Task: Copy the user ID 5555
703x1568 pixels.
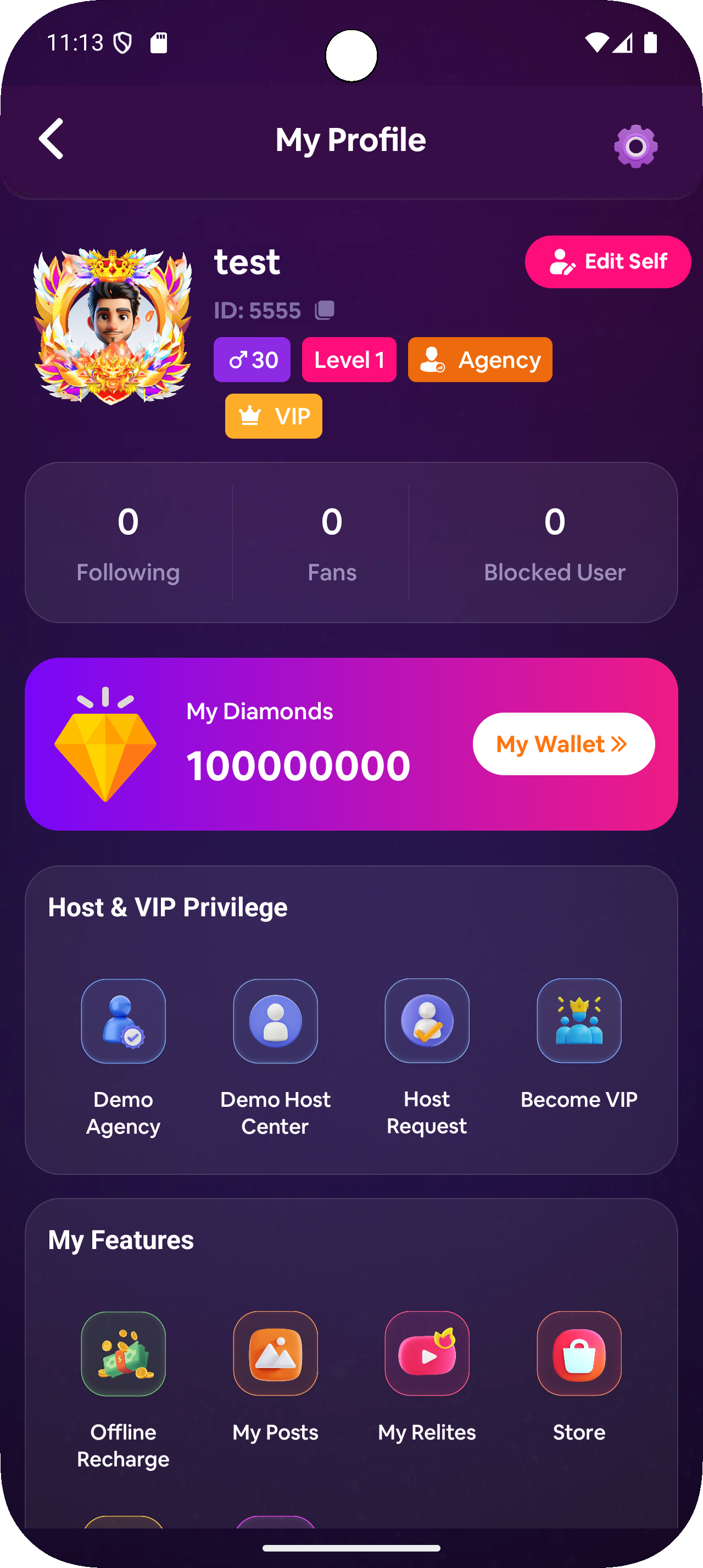Action: (x=325, y=310)
